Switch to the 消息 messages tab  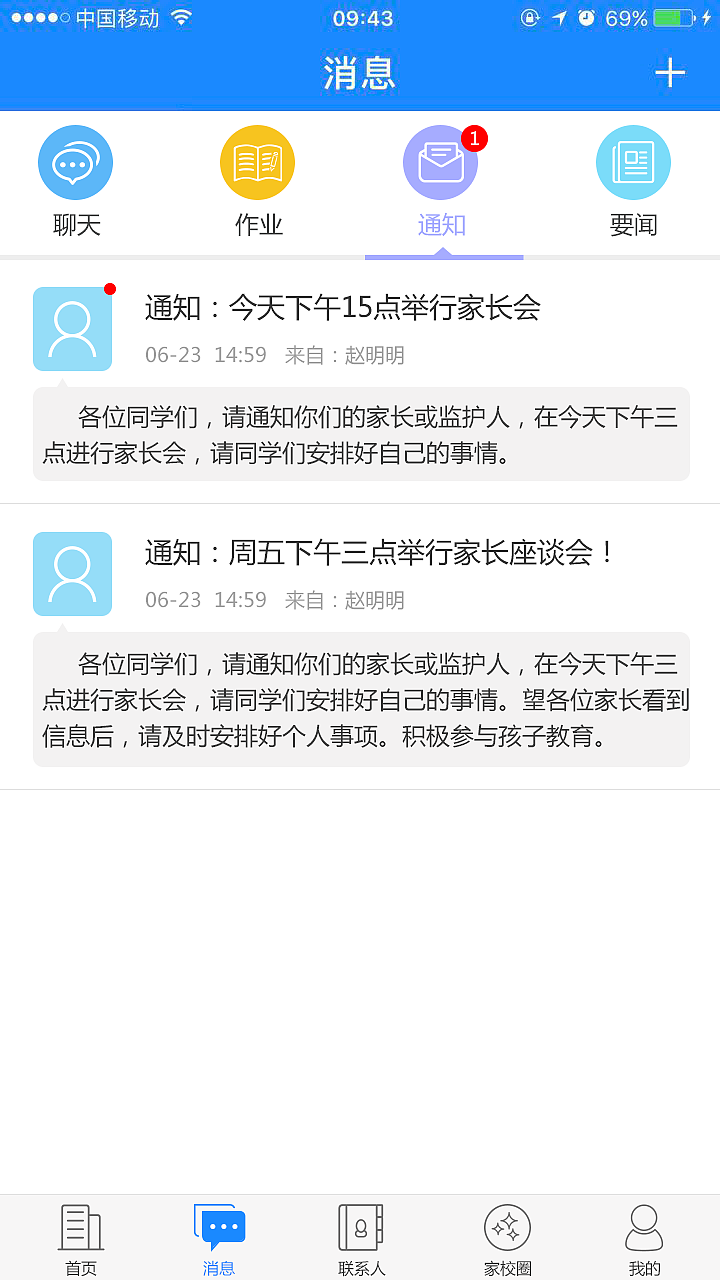219,1225
